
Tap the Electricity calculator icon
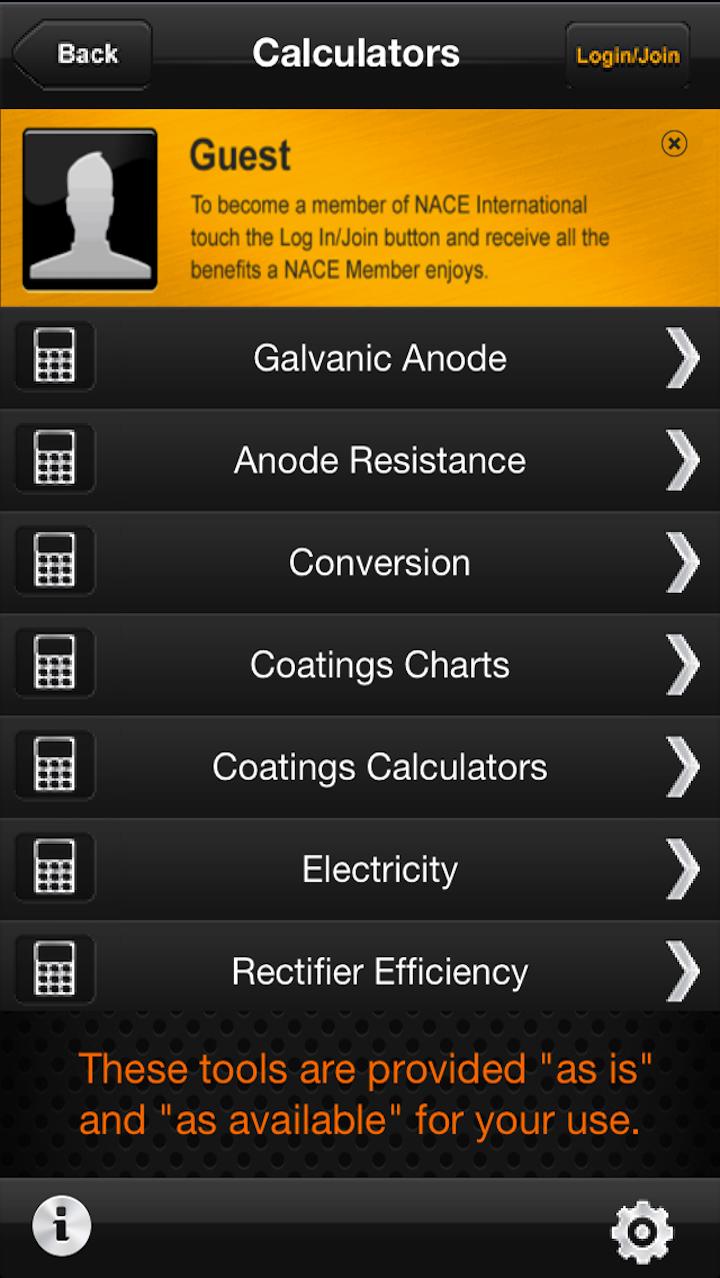coord(54,867)
